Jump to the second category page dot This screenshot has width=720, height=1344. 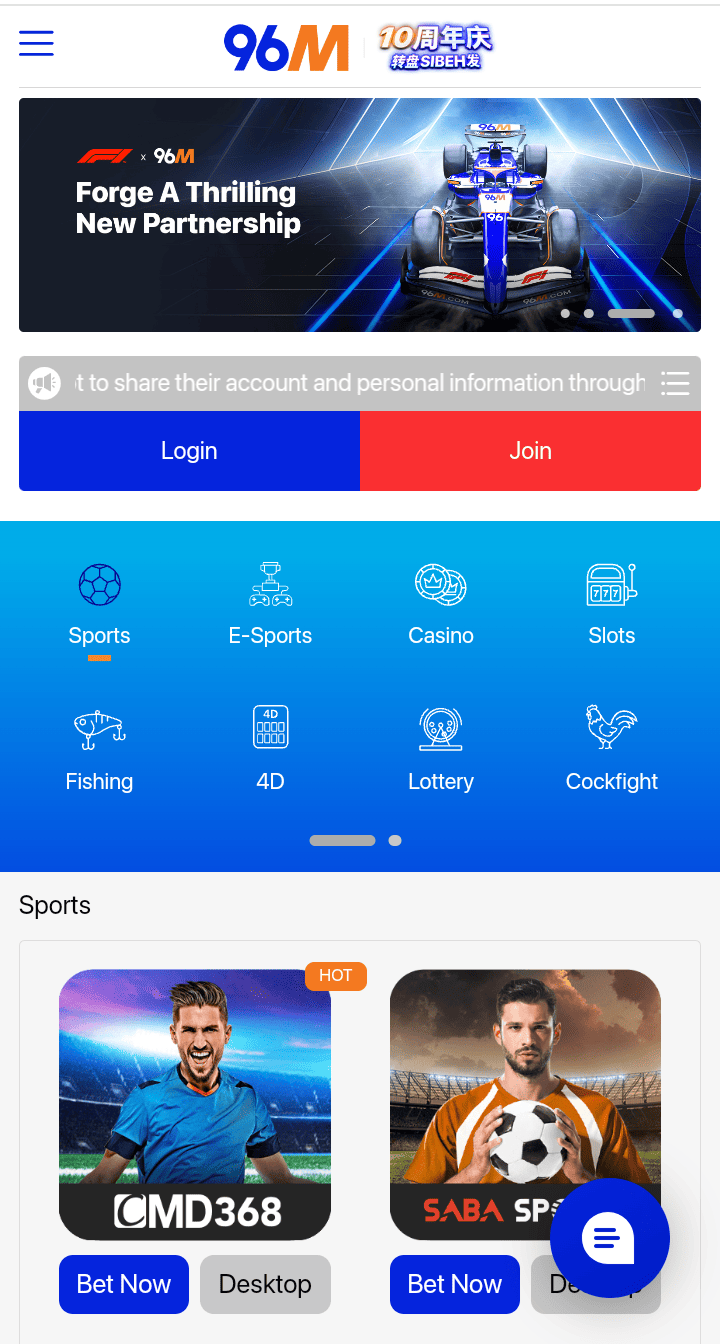click(x=395, y=840)
